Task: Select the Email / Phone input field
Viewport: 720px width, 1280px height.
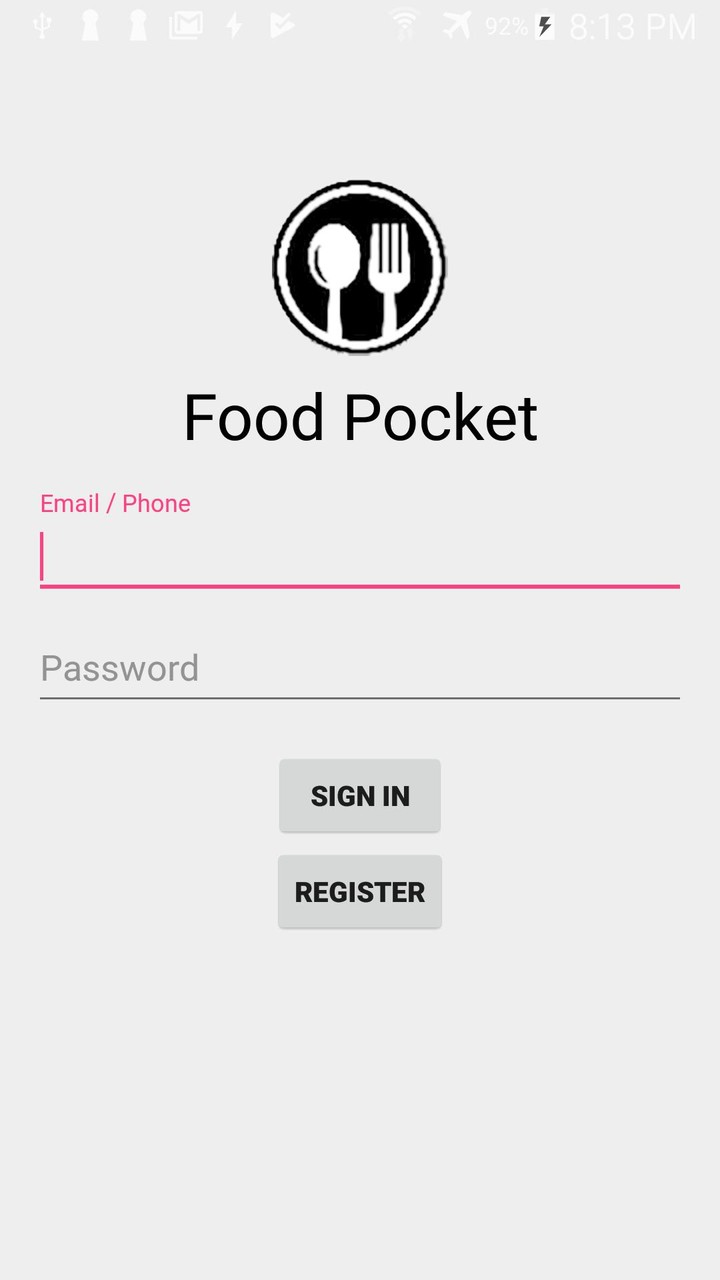Action: 360,556
